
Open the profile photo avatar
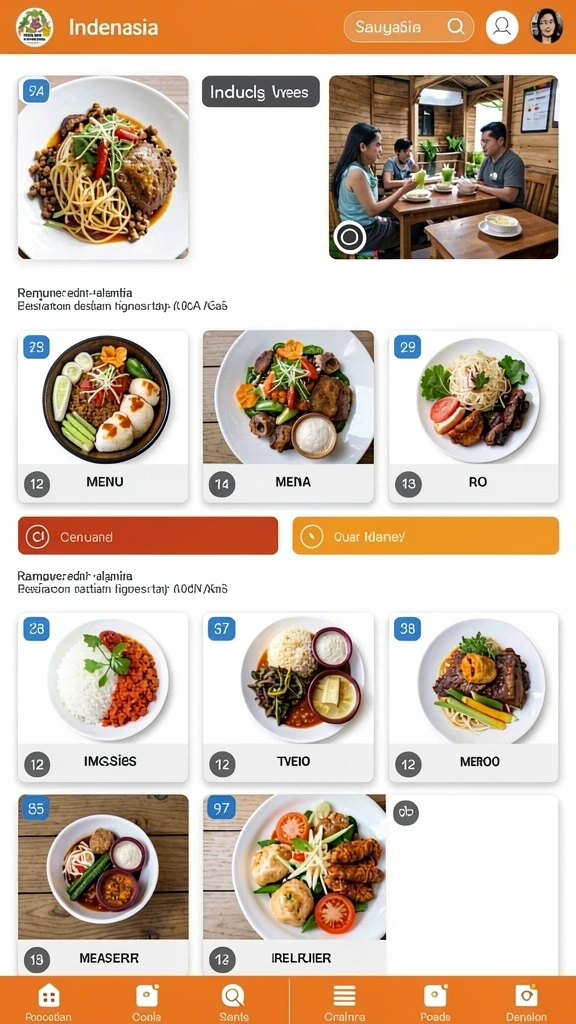(x=547, y=27)
